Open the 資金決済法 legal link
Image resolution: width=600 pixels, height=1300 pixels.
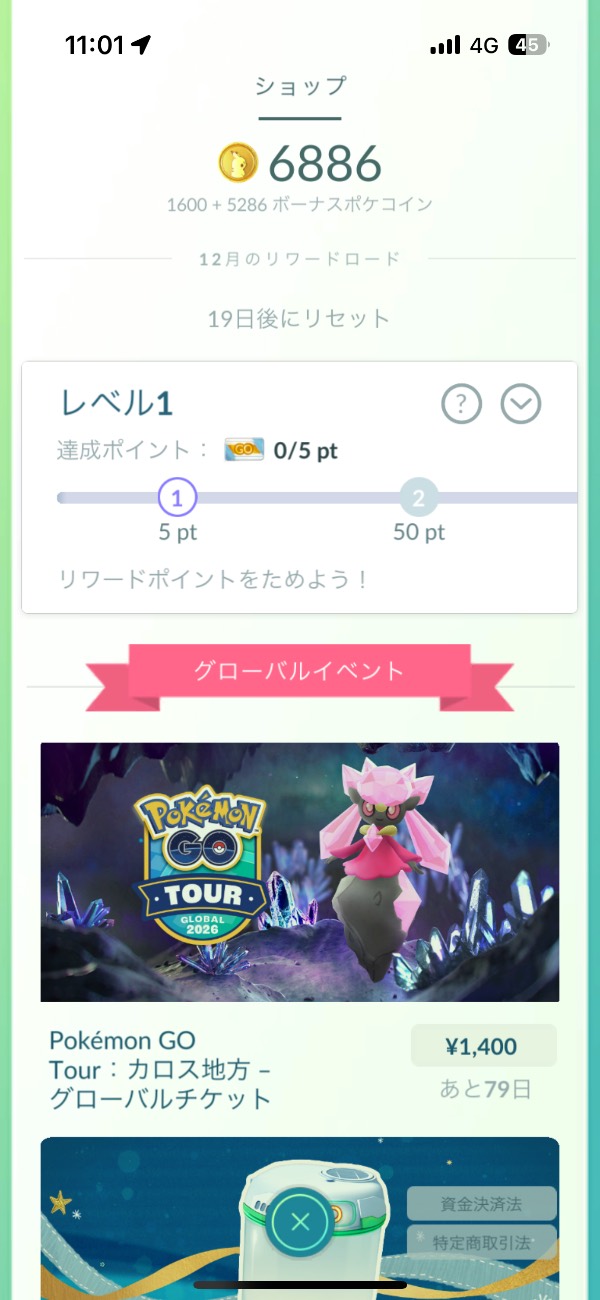[x=482, y=1205]
